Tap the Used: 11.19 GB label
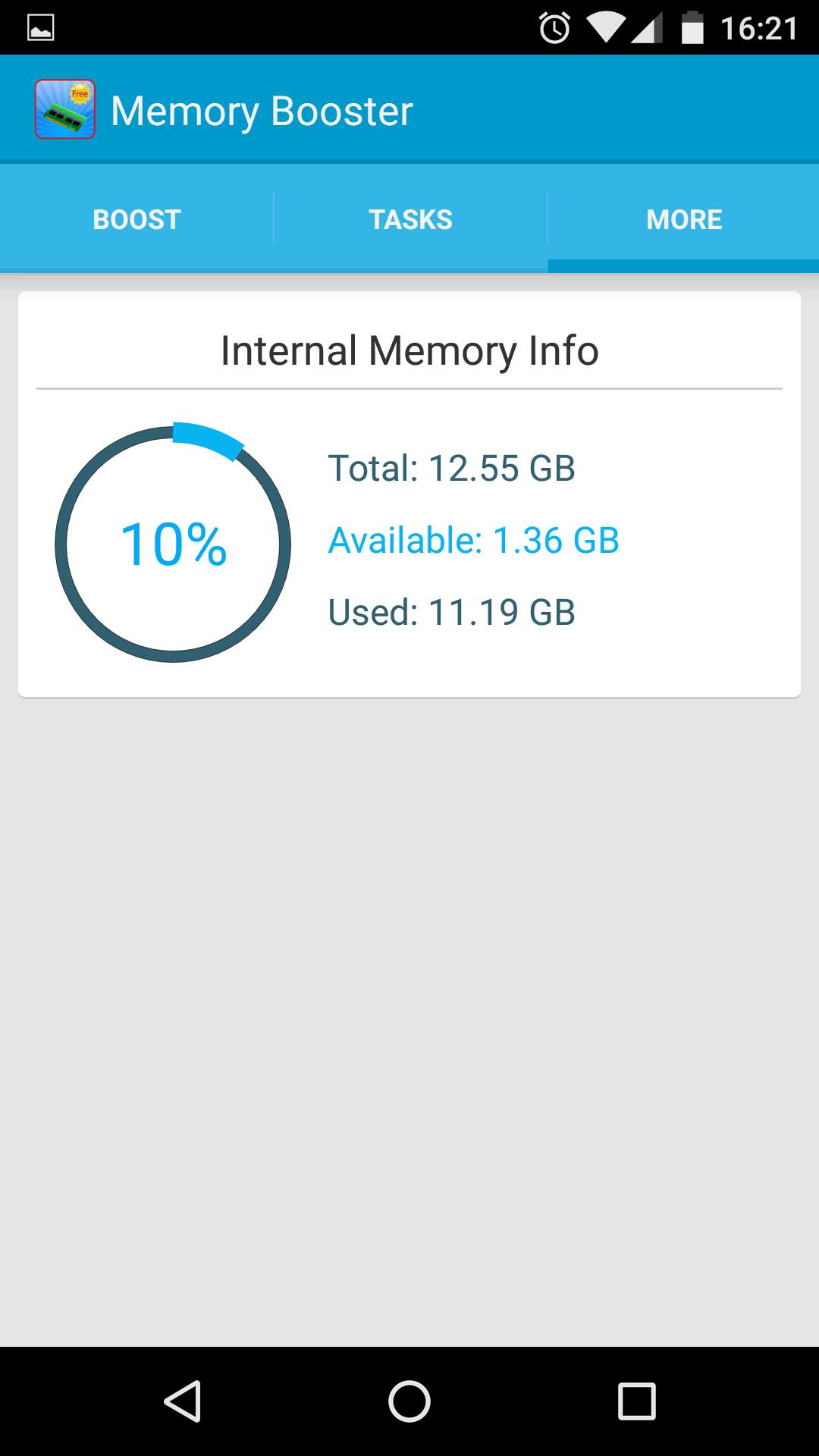 (x=451, y=611)
